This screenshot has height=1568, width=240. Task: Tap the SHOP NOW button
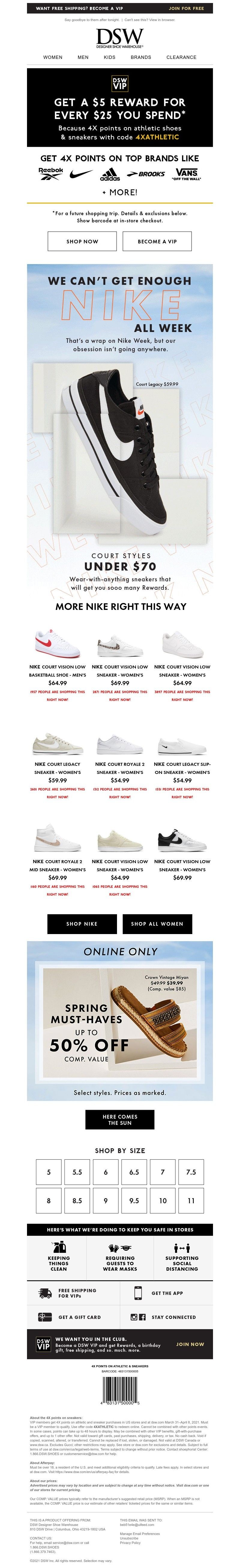tap(82, 241)
